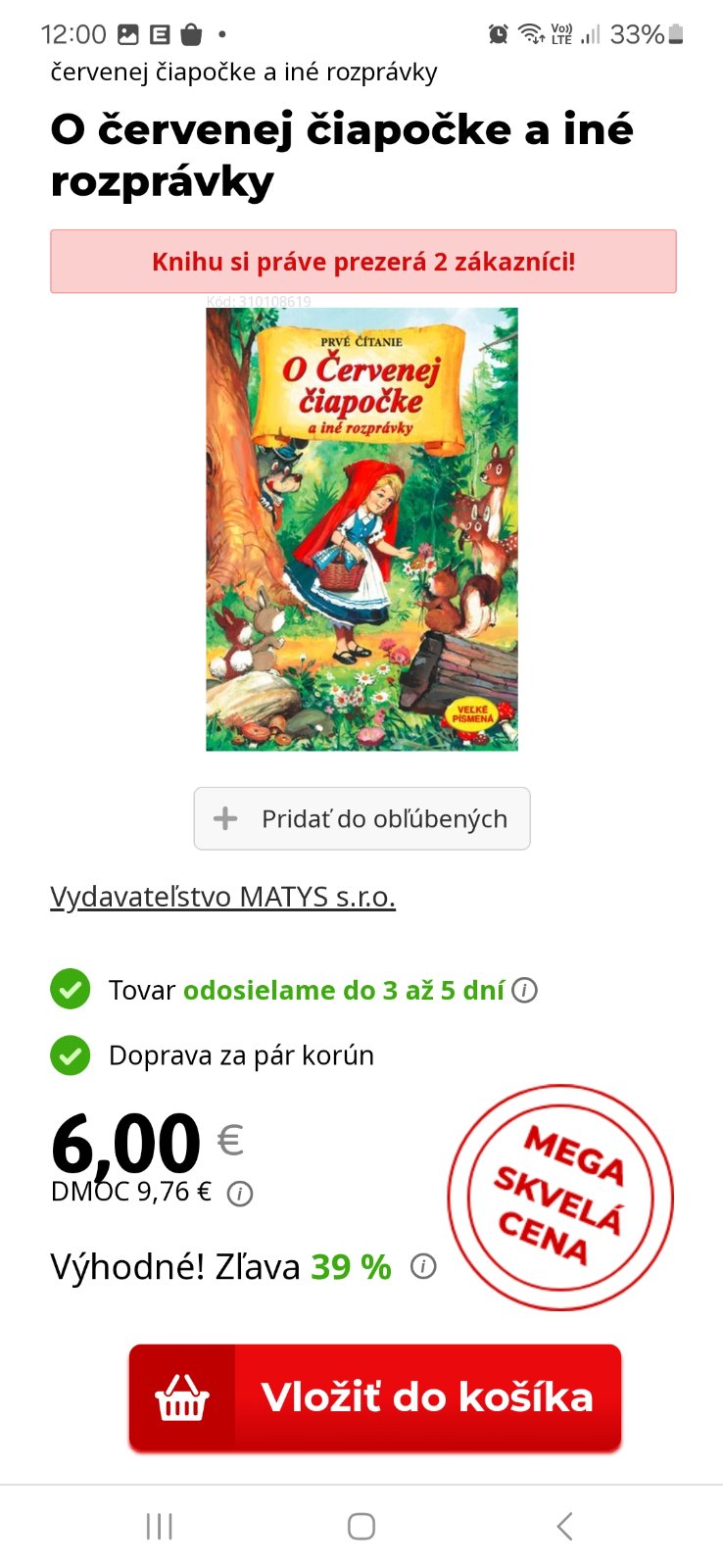Screen dimensions: 723x1568
Task: Show info about the shipping time
Action: [x=526, y=991]
